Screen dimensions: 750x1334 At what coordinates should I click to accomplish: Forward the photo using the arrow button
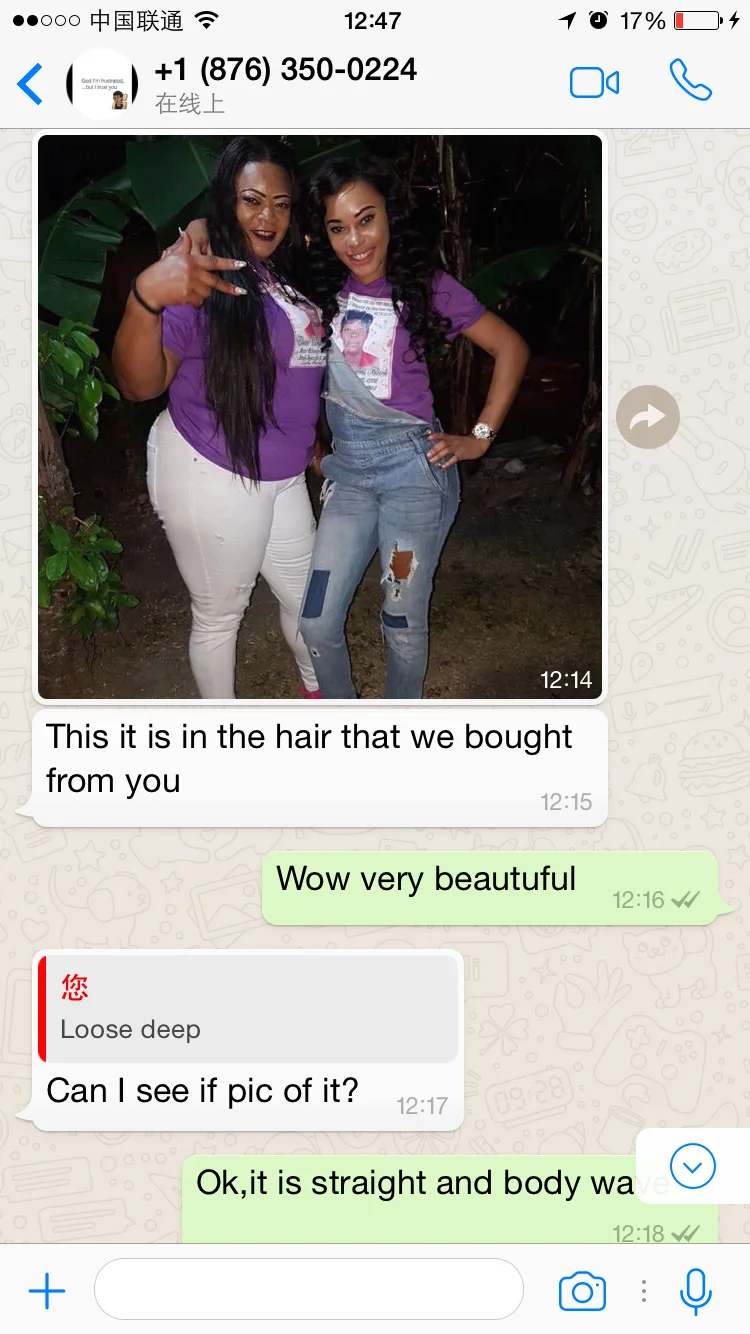click(648, 417)
